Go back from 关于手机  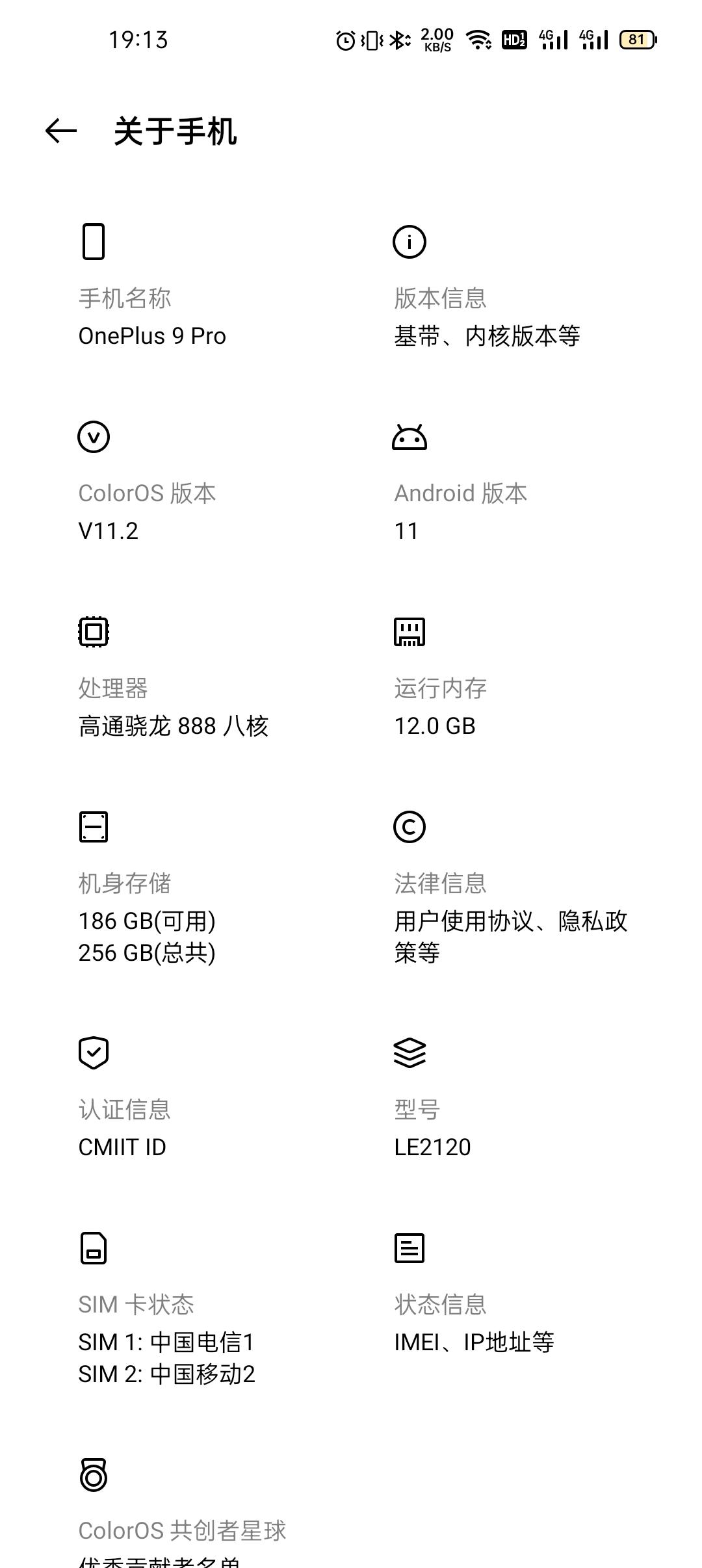[61, 131]
